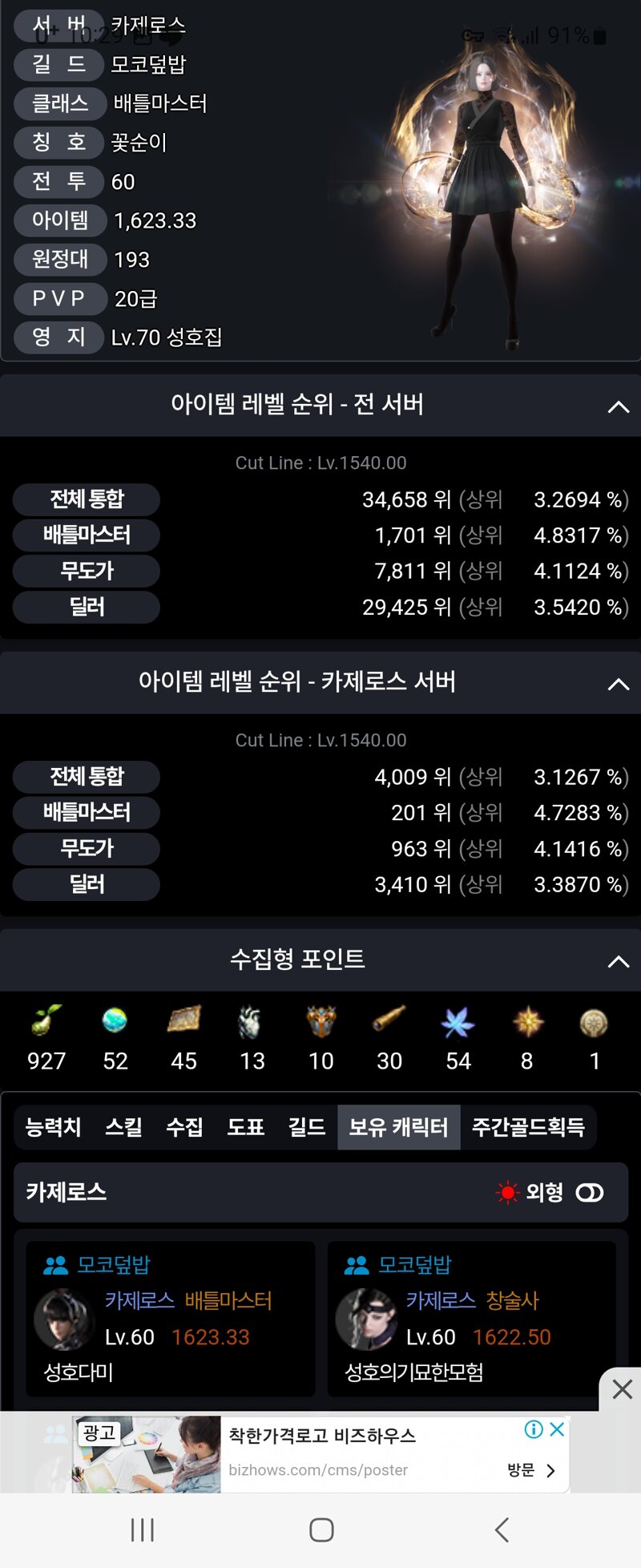Viewport: 641px width, 1568px height.
Task: Open character card 성호의기묘한모험
Action: click(x=471, y=1319)
